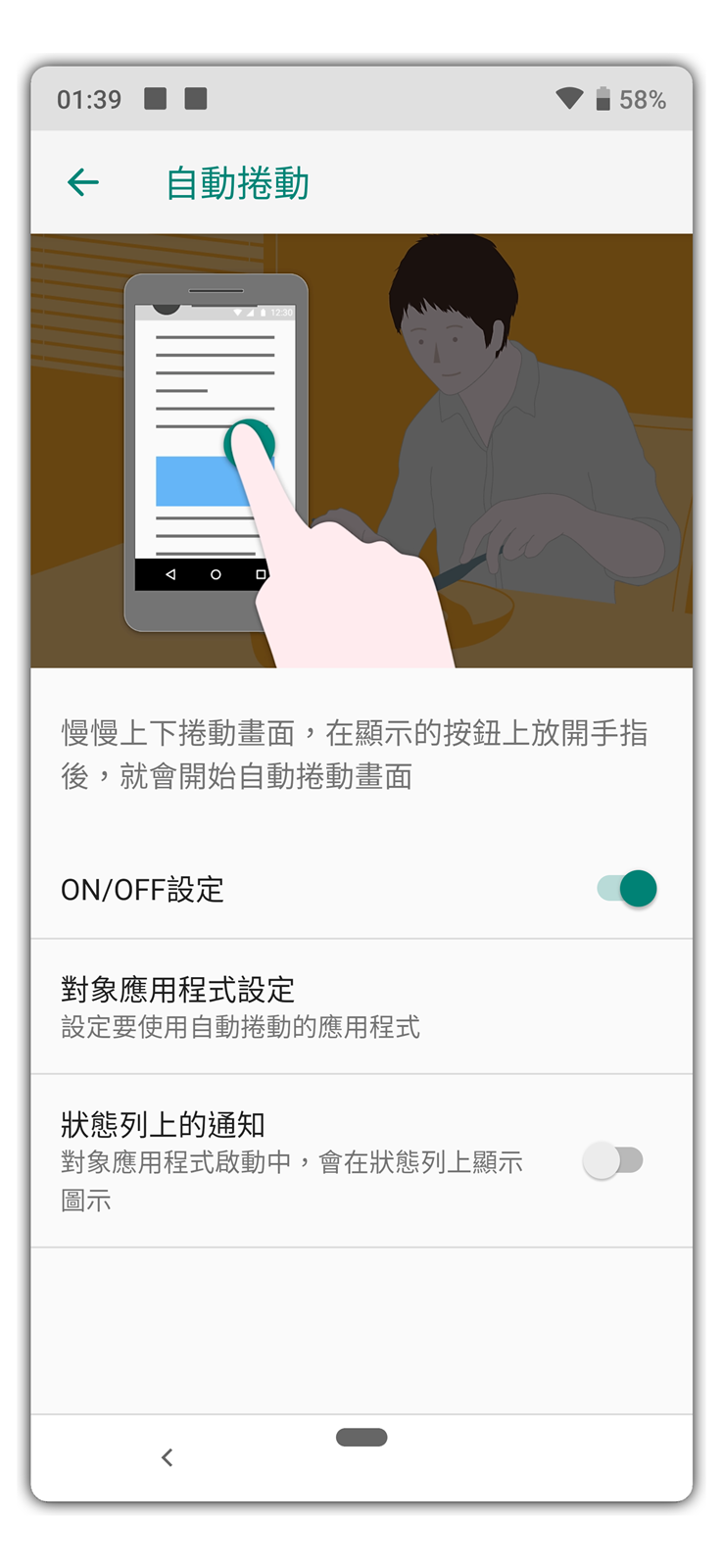Viewport: 723px width, 1568px height.
Task: Turn off the ON/OFF設定 switch
Action: click(x=627, y=889)
